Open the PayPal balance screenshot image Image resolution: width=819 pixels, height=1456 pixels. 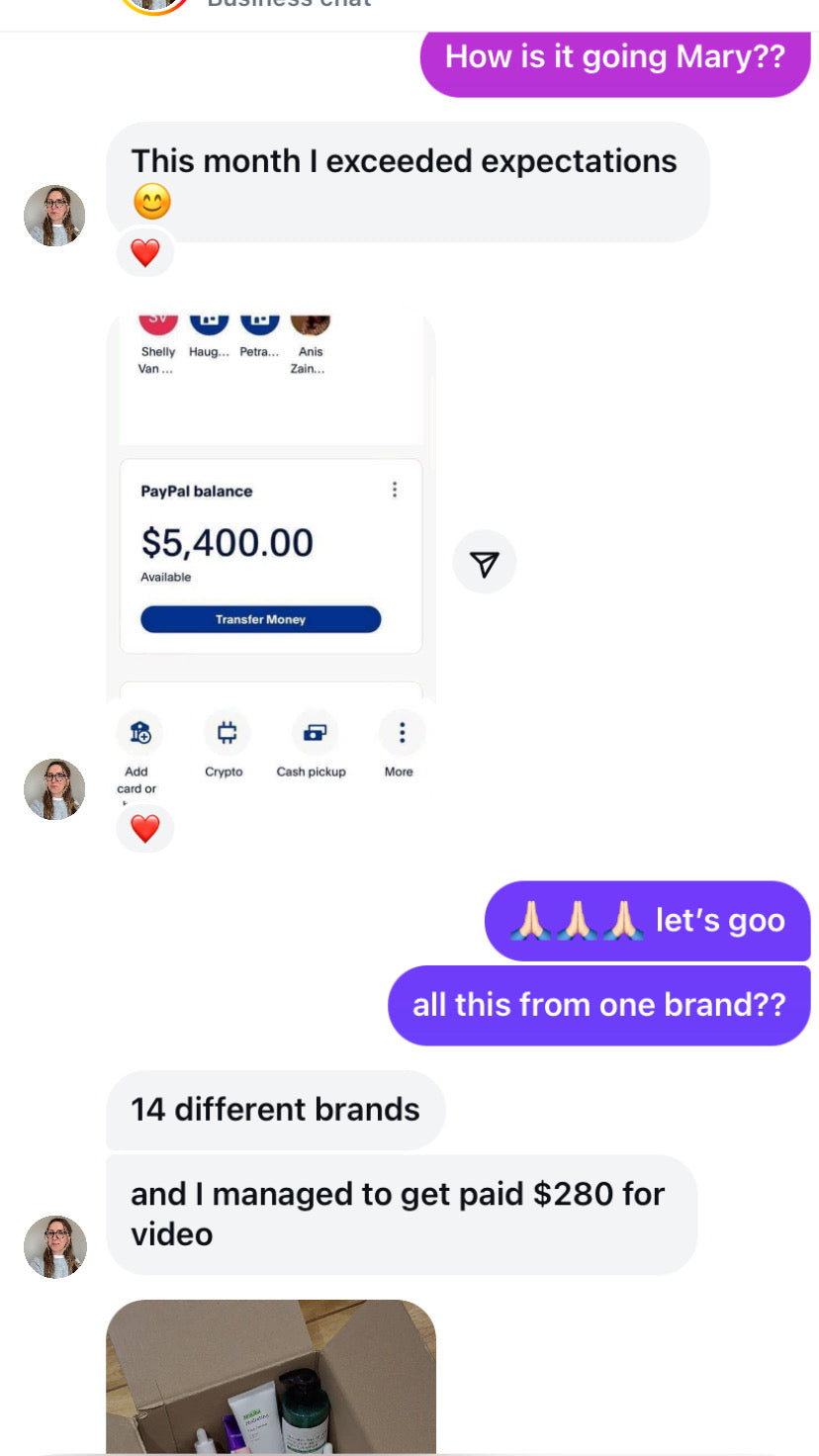pos(270,554)
